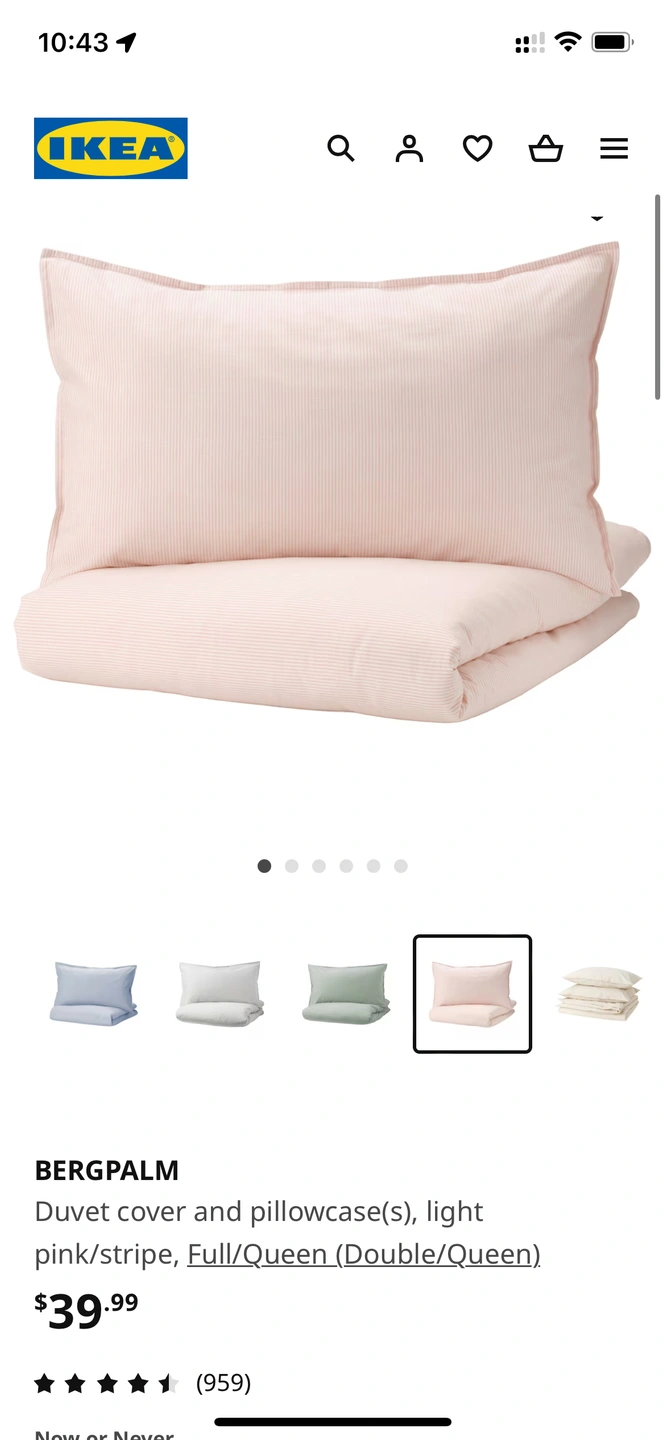Select the light blue color variant
This screenshot has width=665, height=1440.
94,993
